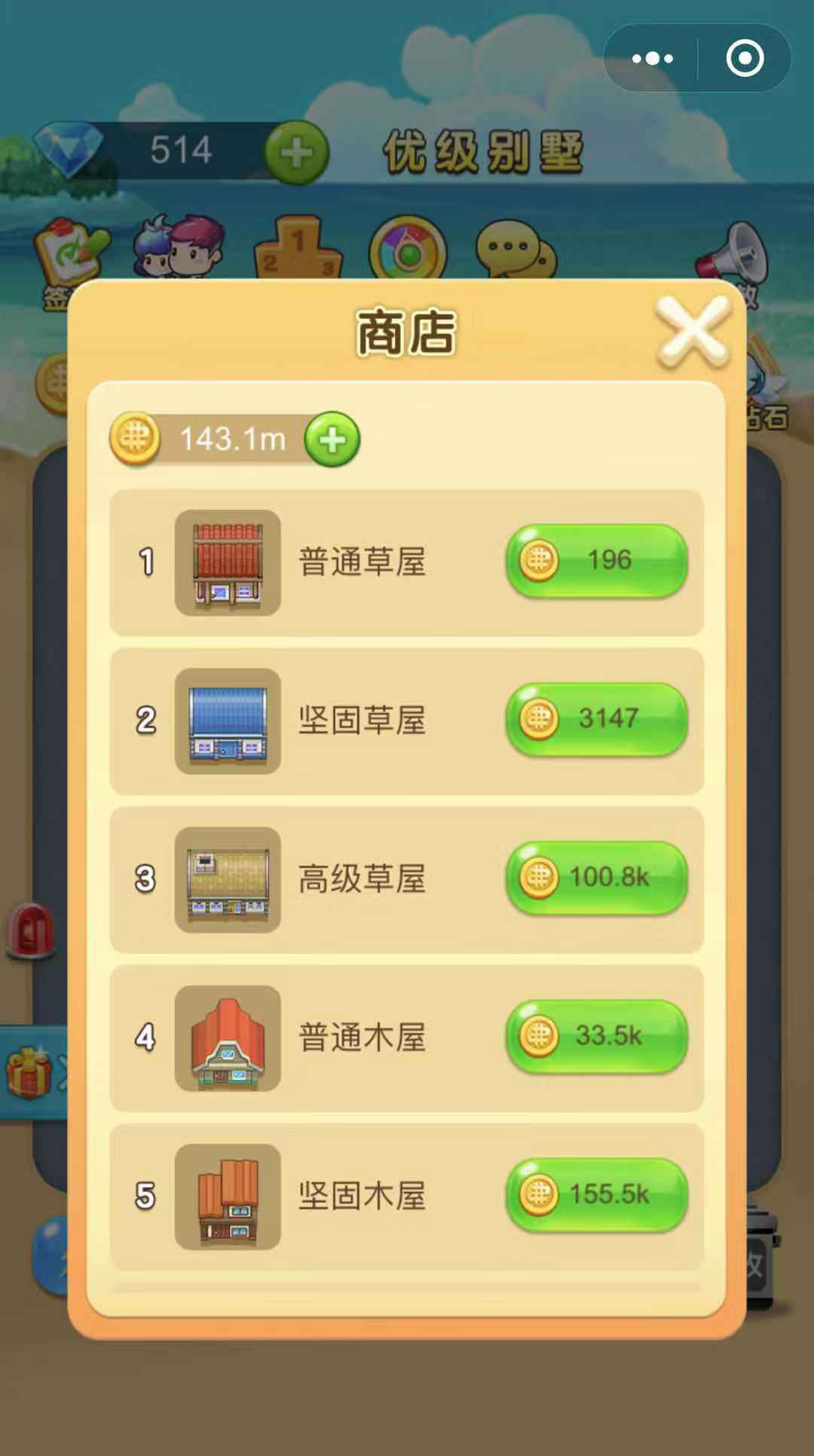Buy 普通草屋 for 196 coins

pos(596,561)
